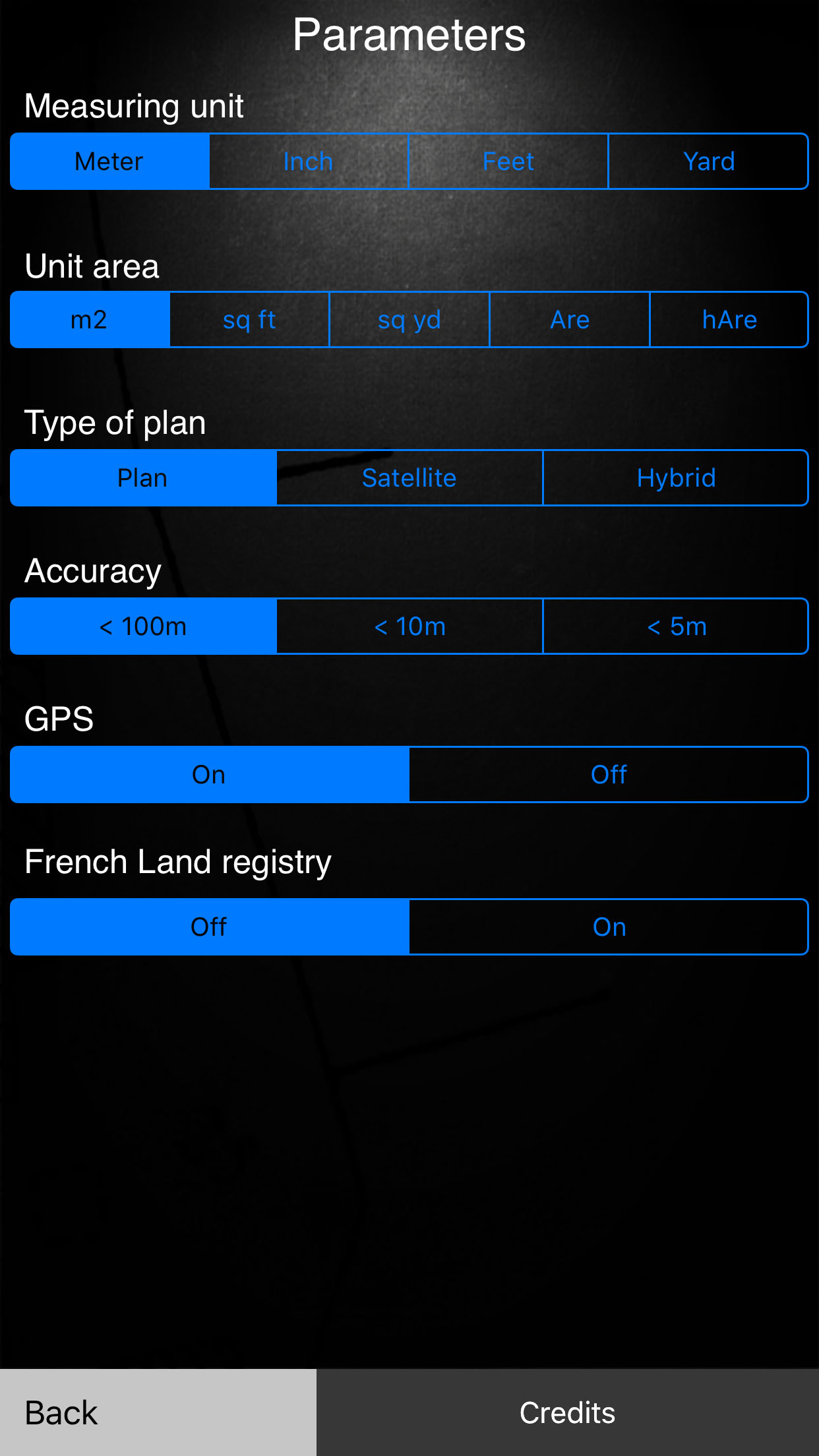Switch measuring unit to Feet

(x=508, y=162)
